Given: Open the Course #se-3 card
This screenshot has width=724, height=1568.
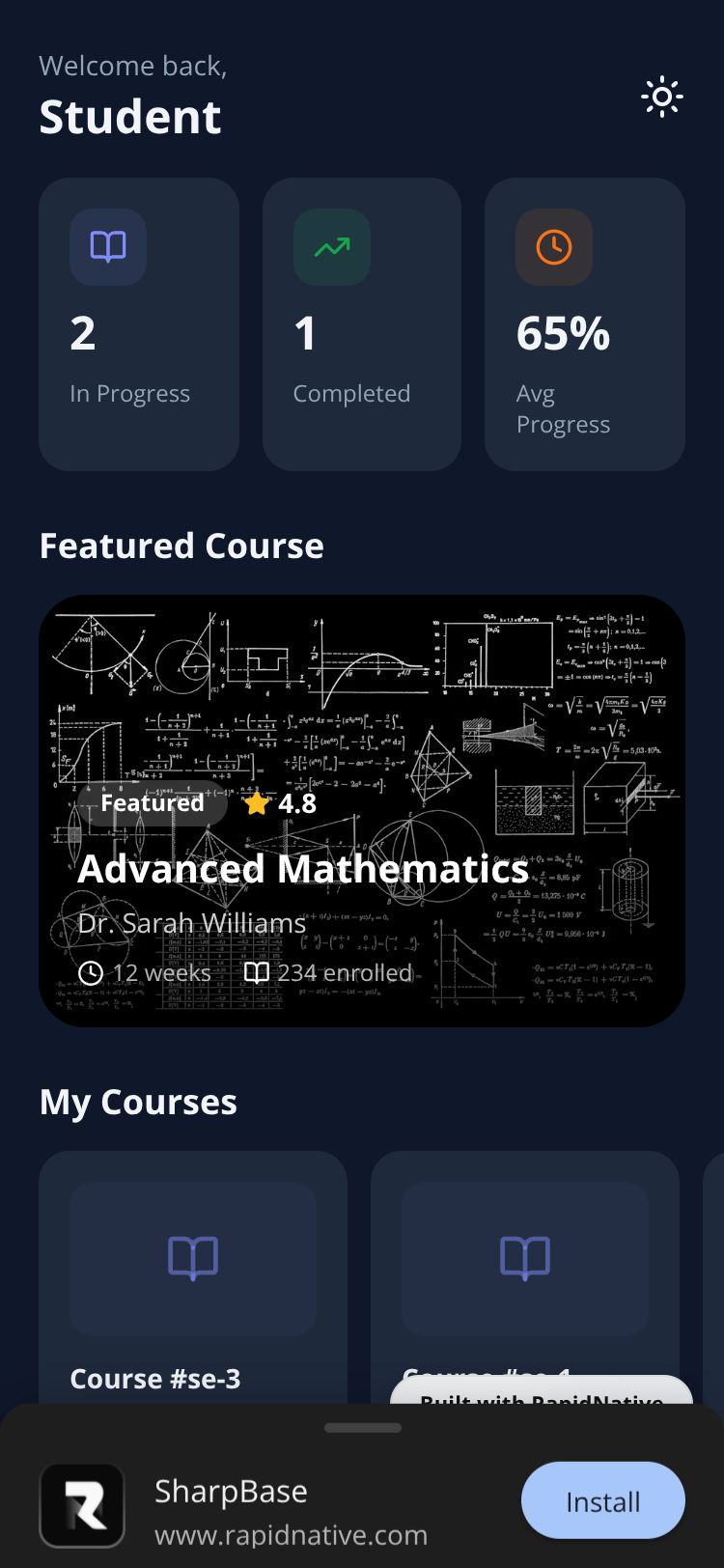Looking at the screenshot, I should point(193,1284).
